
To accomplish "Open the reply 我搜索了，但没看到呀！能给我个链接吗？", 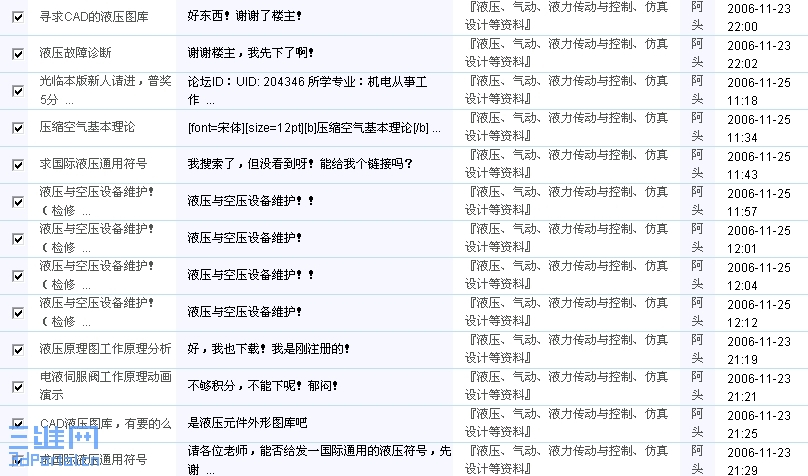I will click(299, 163).
